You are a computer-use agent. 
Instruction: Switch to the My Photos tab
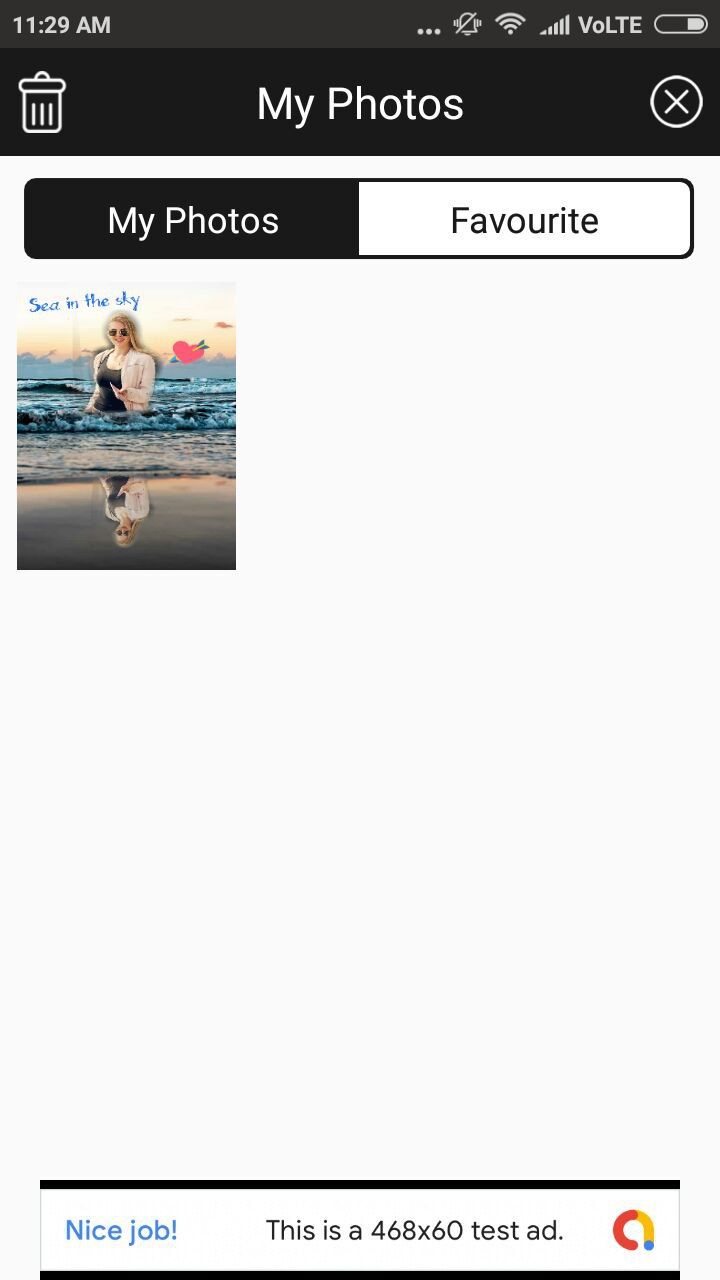point(192,219)
